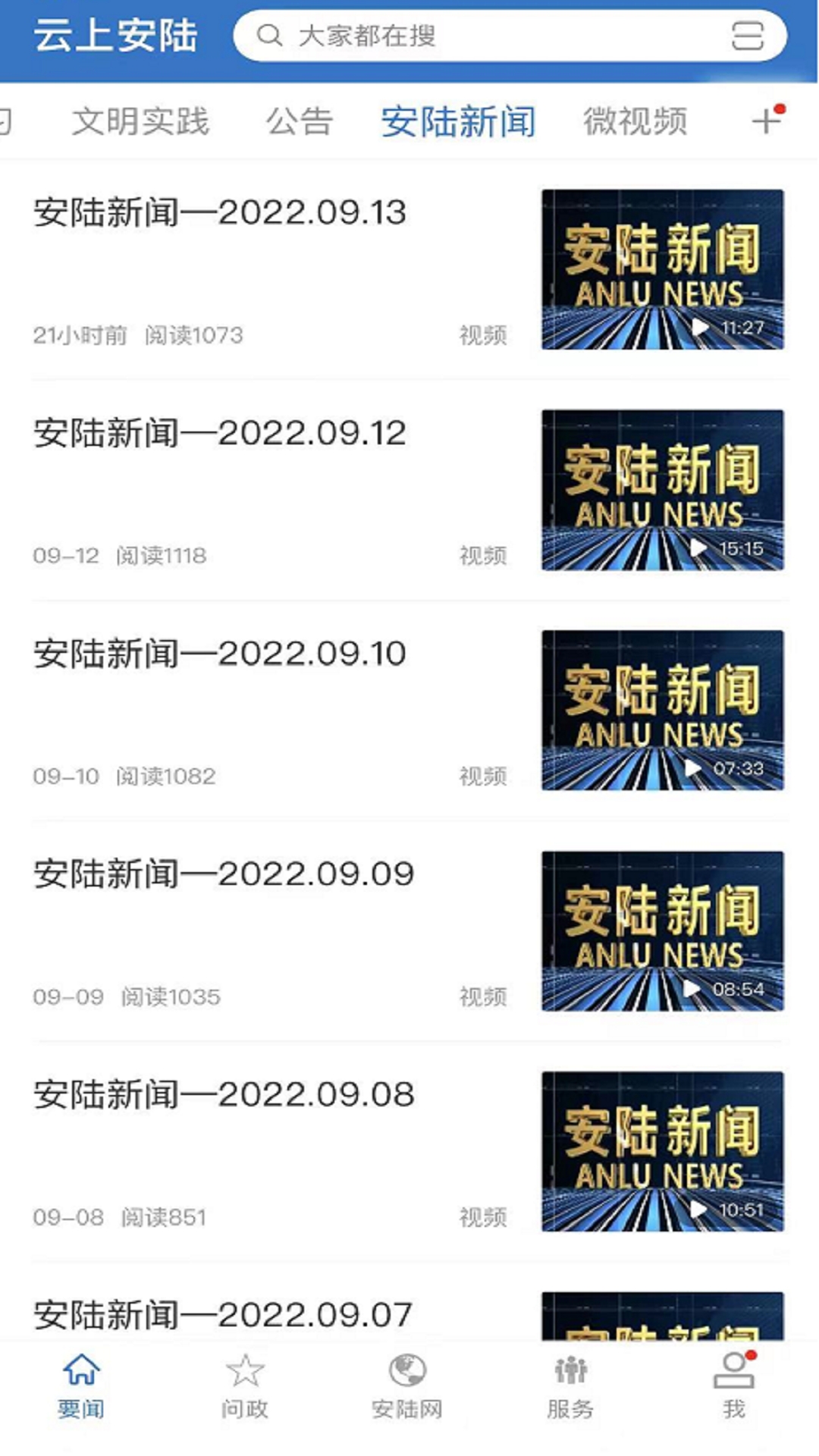Open the 文明实践 tab
Screen dimensions: 819x1456
pos(141,122)
